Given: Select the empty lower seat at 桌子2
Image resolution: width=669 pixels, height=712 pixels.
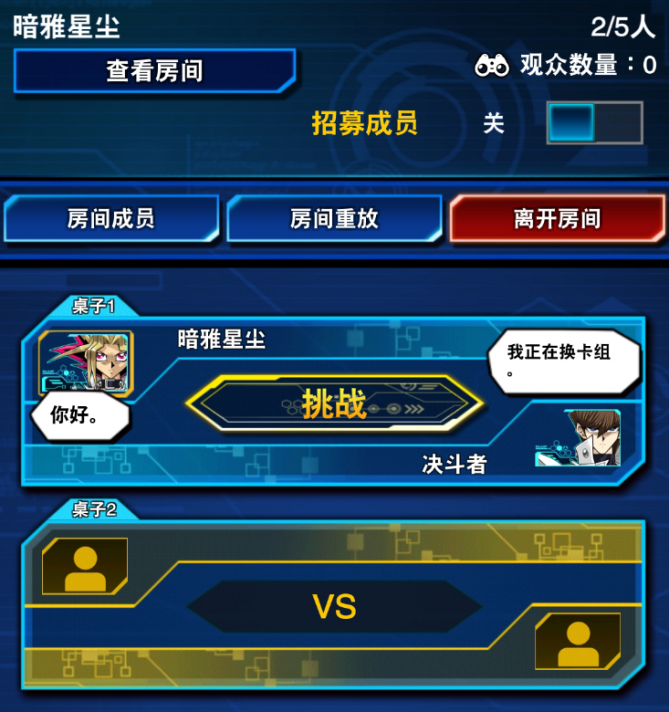Looking at the screenshot, I should [578, 641].
